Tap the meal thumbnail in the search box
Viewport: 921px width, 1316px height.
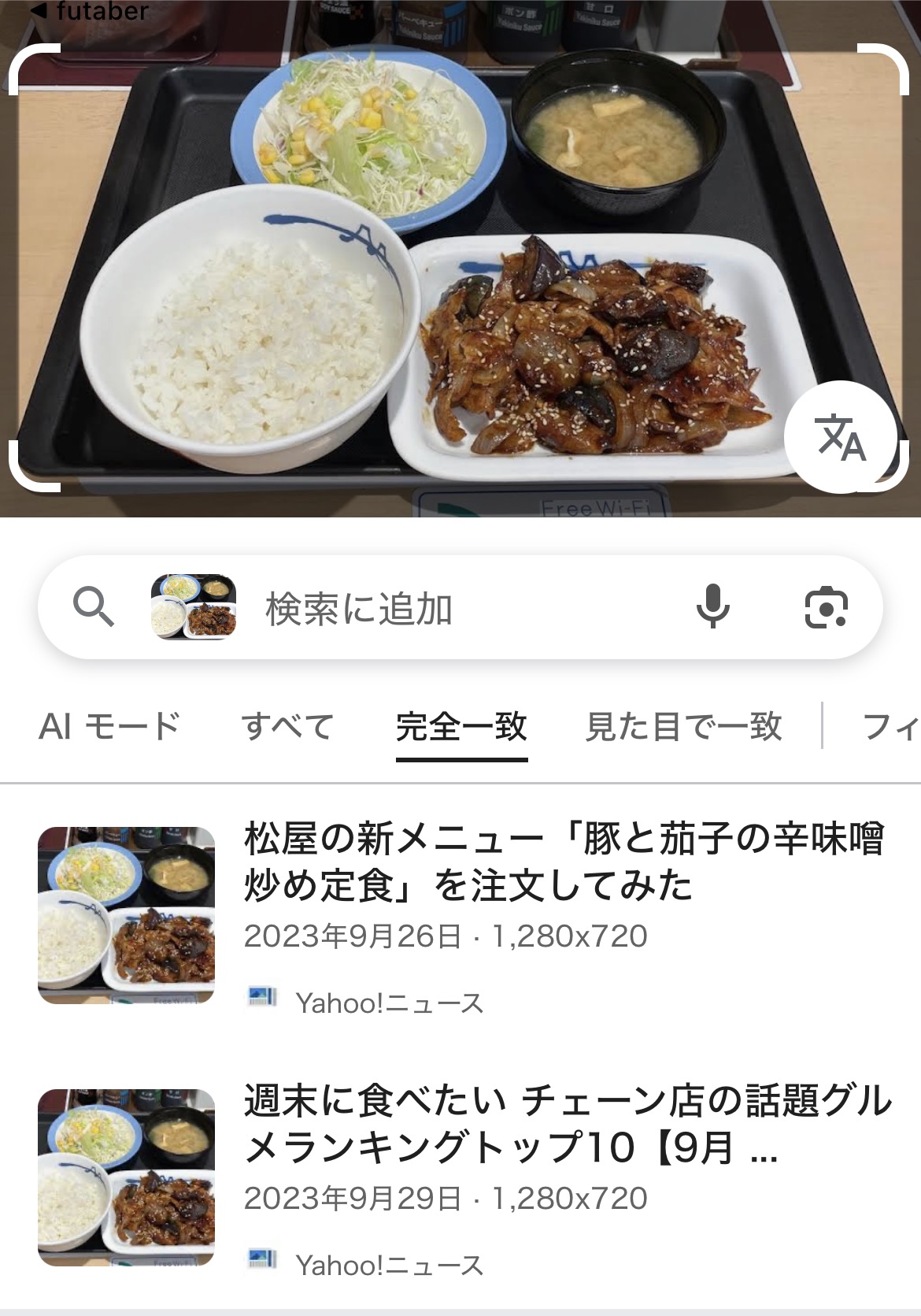click(x=194, y=607)
